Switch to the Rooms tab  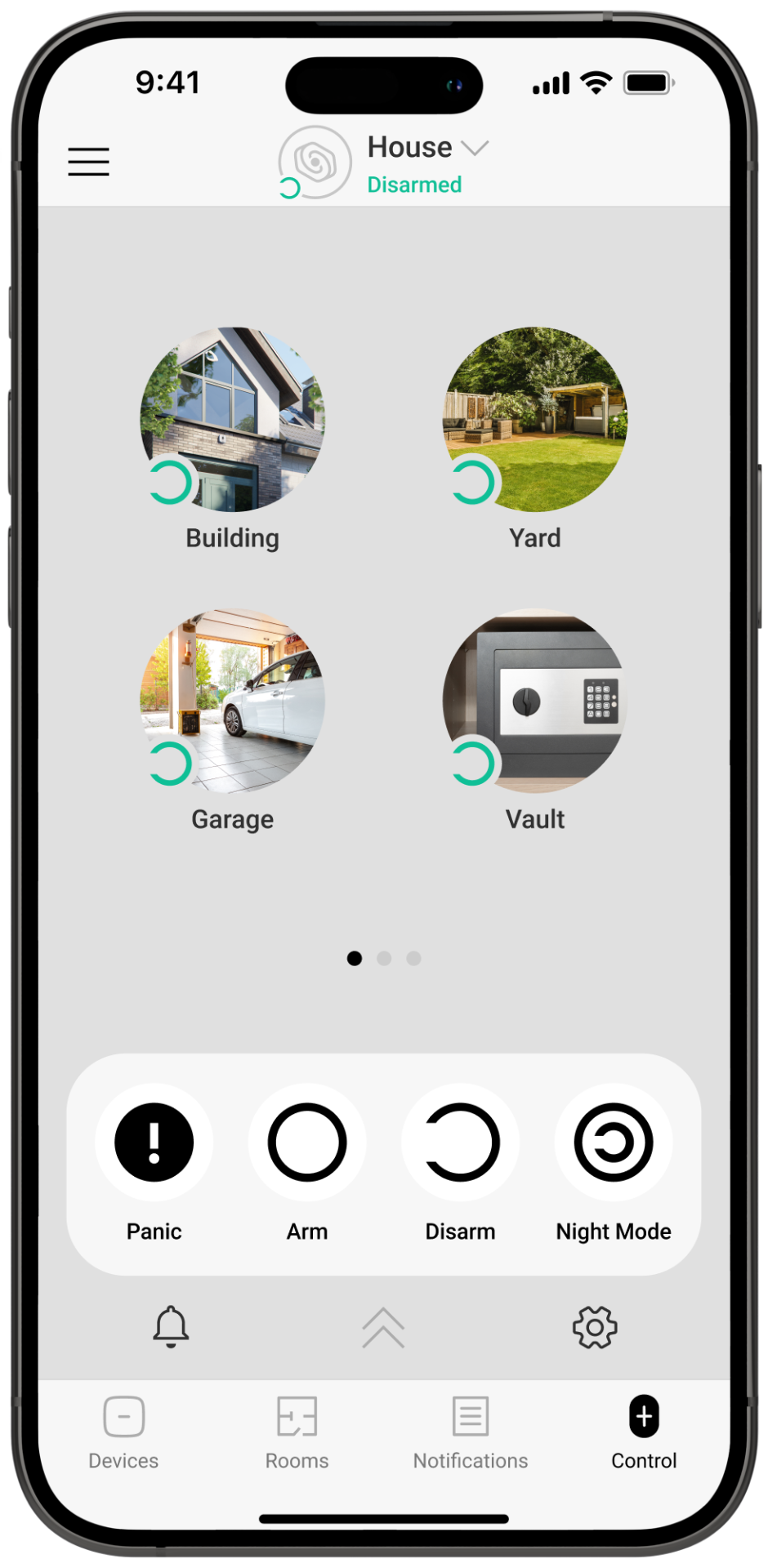tap(297, 1431)
